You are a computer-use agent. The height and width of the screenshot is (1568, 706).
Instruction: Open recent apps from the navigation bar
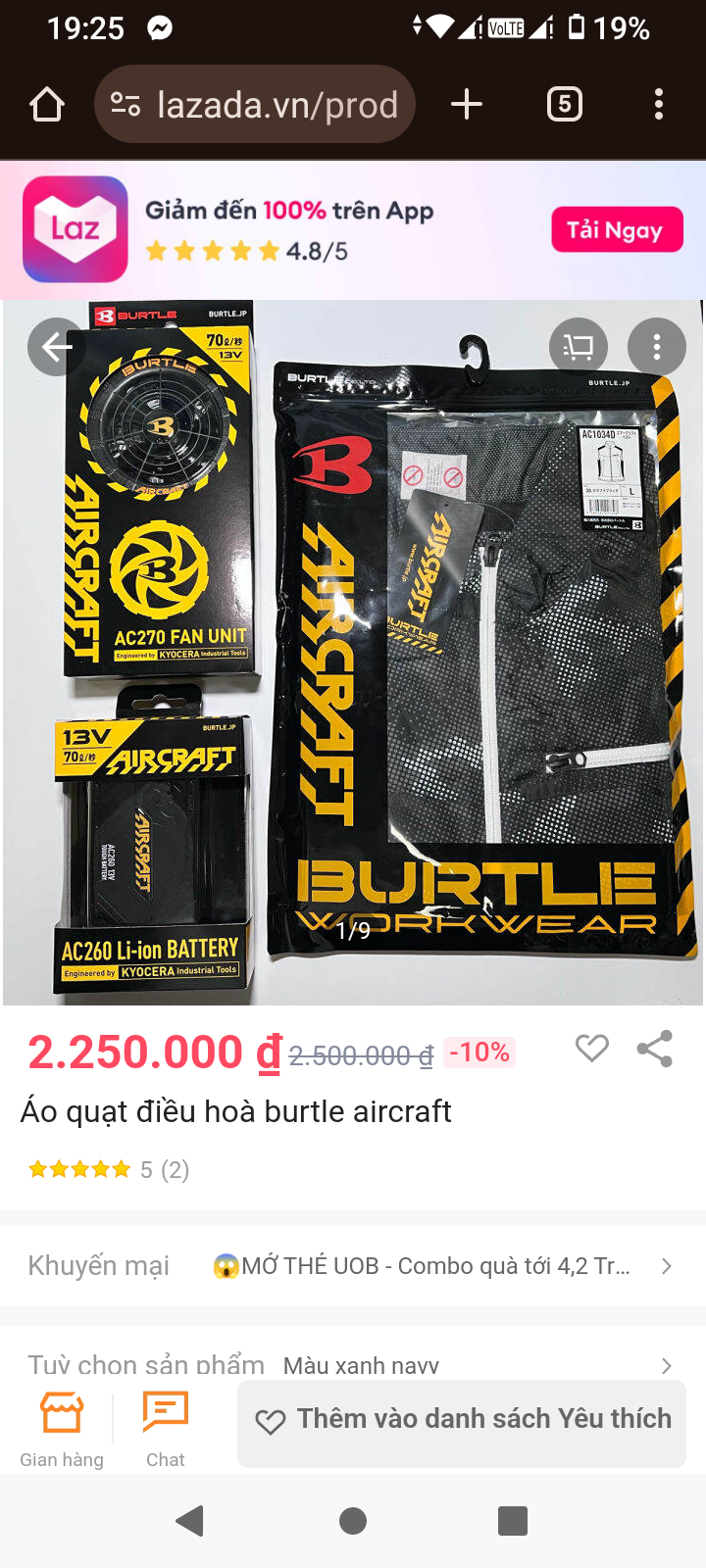(x=513, y=1521)
